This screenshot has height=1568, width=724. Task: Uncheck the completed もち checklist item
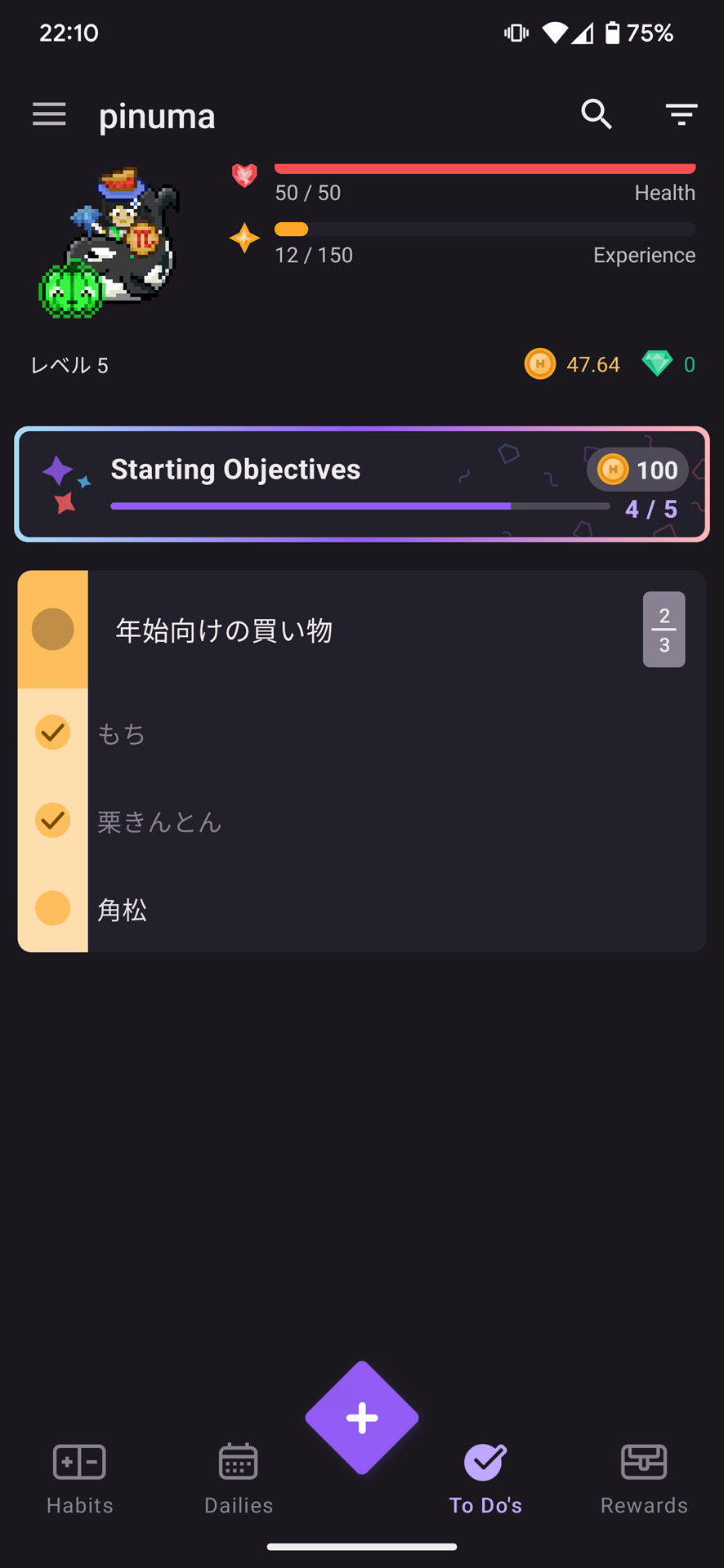click(52, 733)
